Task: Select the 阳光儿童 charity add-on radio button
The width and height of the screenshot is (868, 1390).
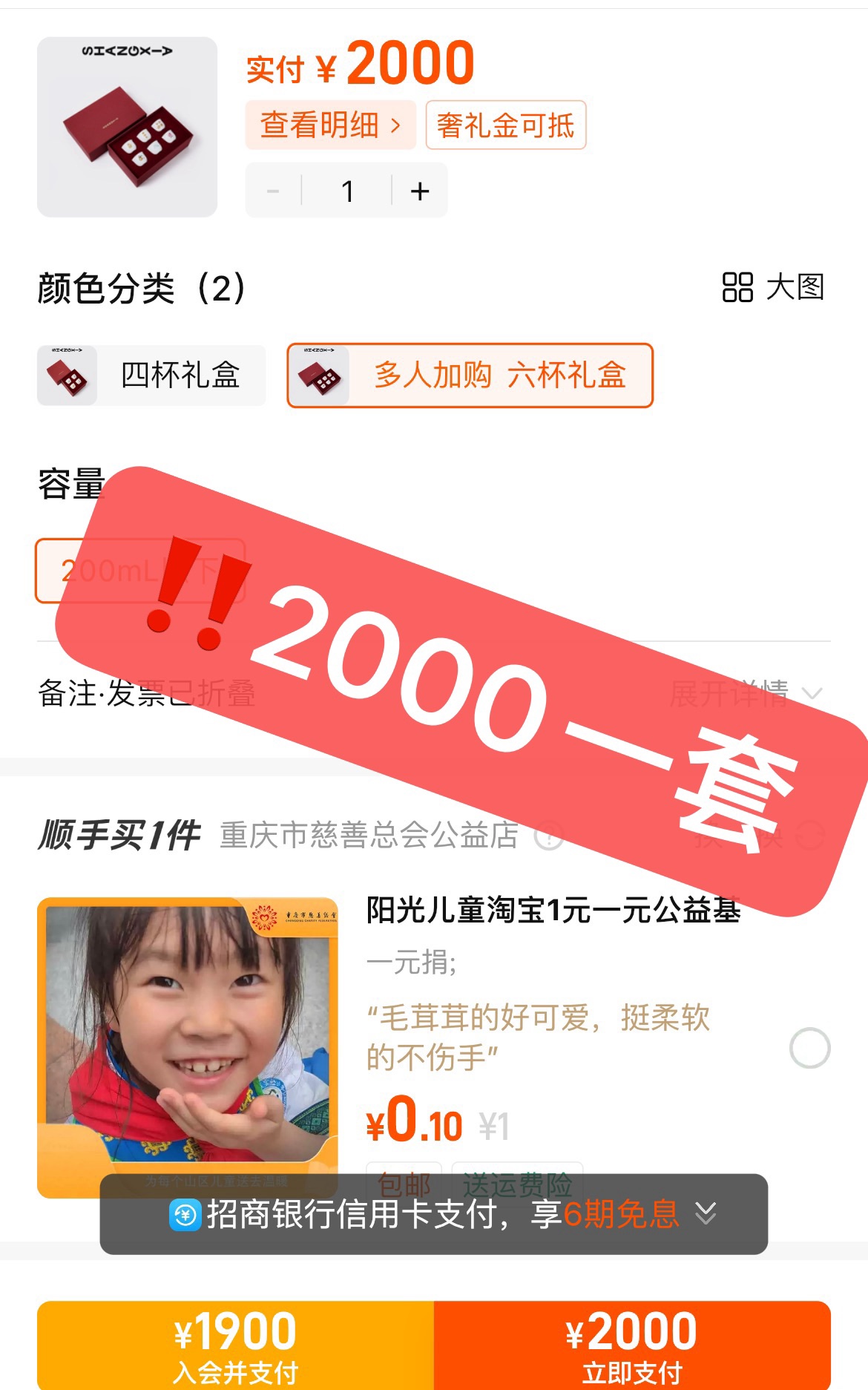Action: (x=809, y=1048)
